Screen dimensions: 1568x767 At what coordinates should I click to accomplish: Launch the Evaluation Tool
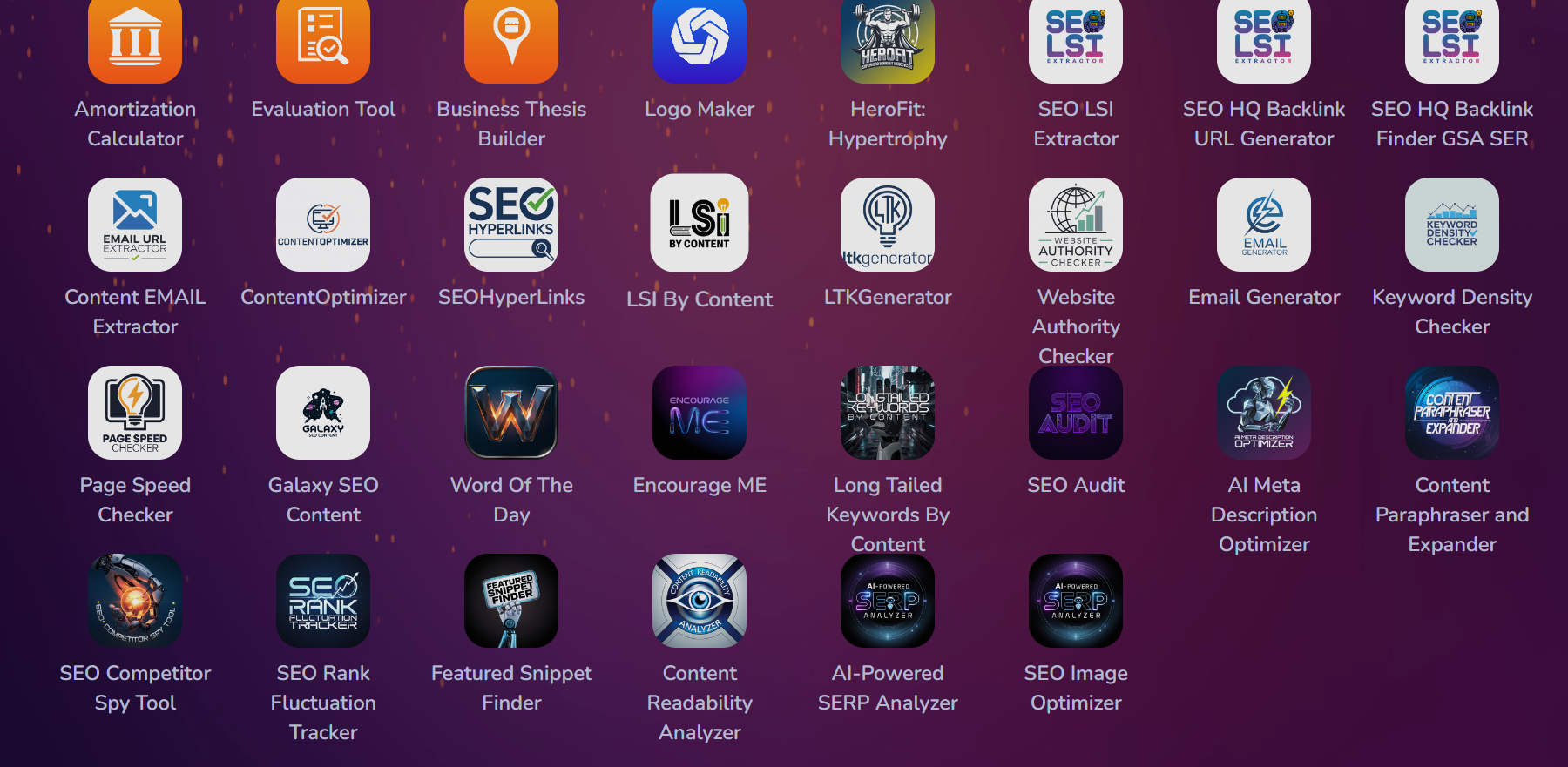(x=323, y=39)
